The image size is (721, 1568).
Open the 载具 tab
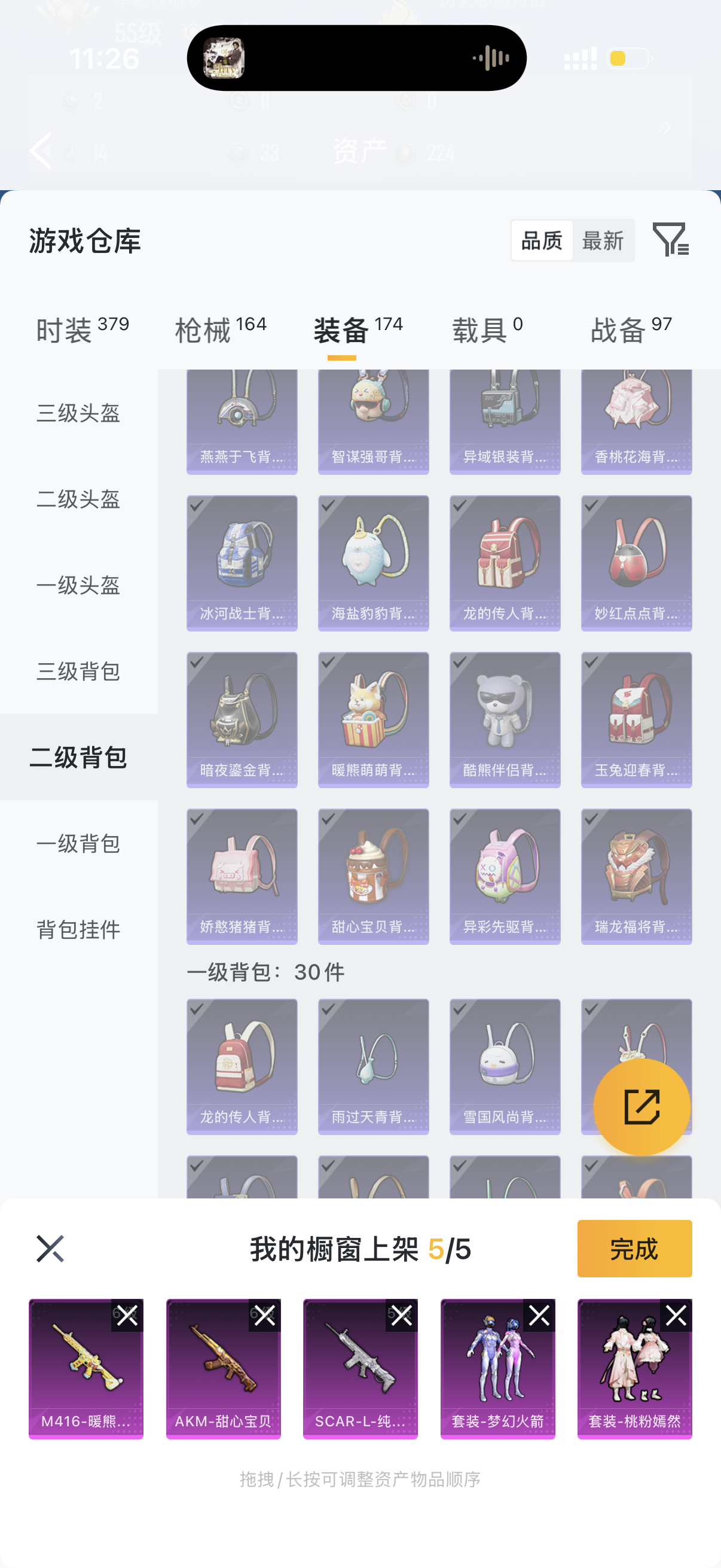487,330
